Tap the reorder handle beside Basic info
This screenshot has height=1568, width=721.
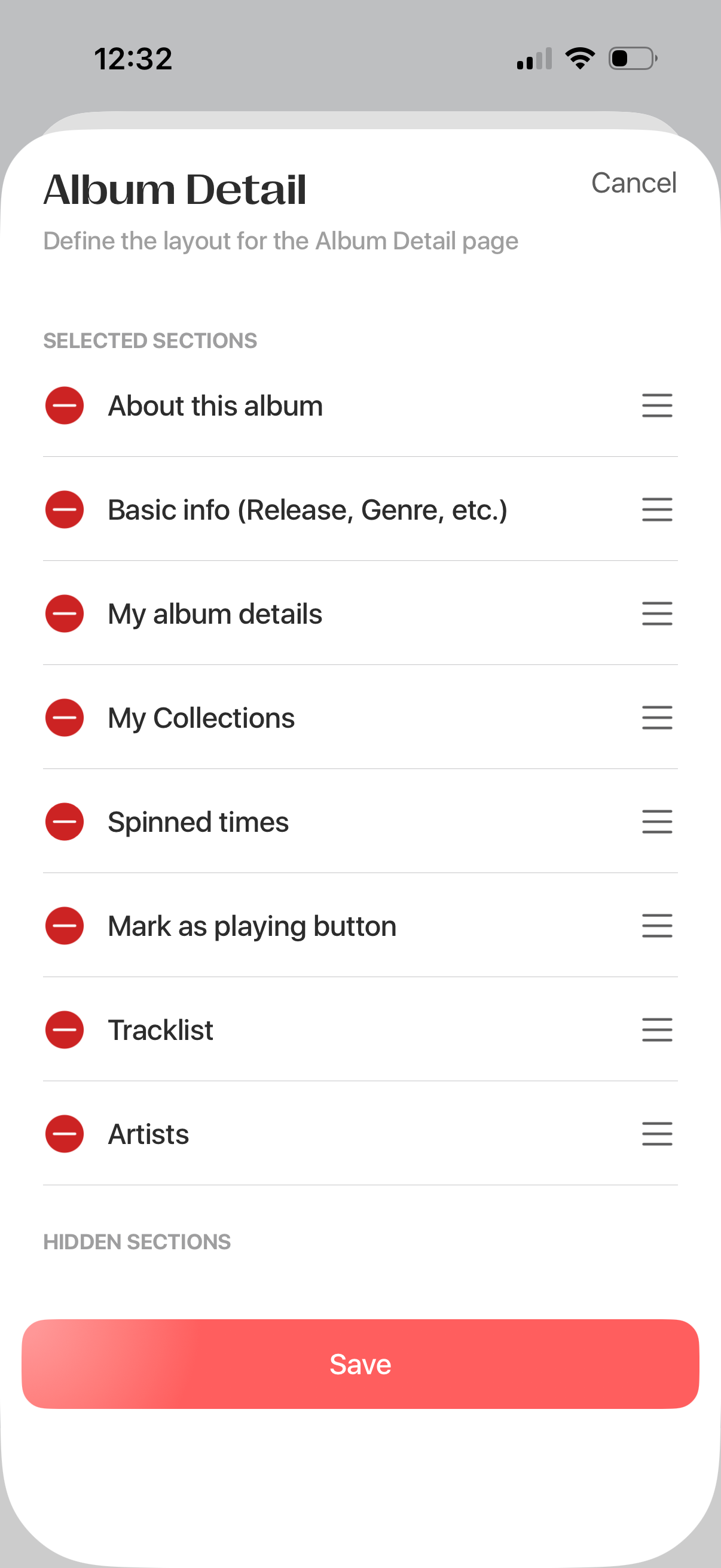pos(657,510)
